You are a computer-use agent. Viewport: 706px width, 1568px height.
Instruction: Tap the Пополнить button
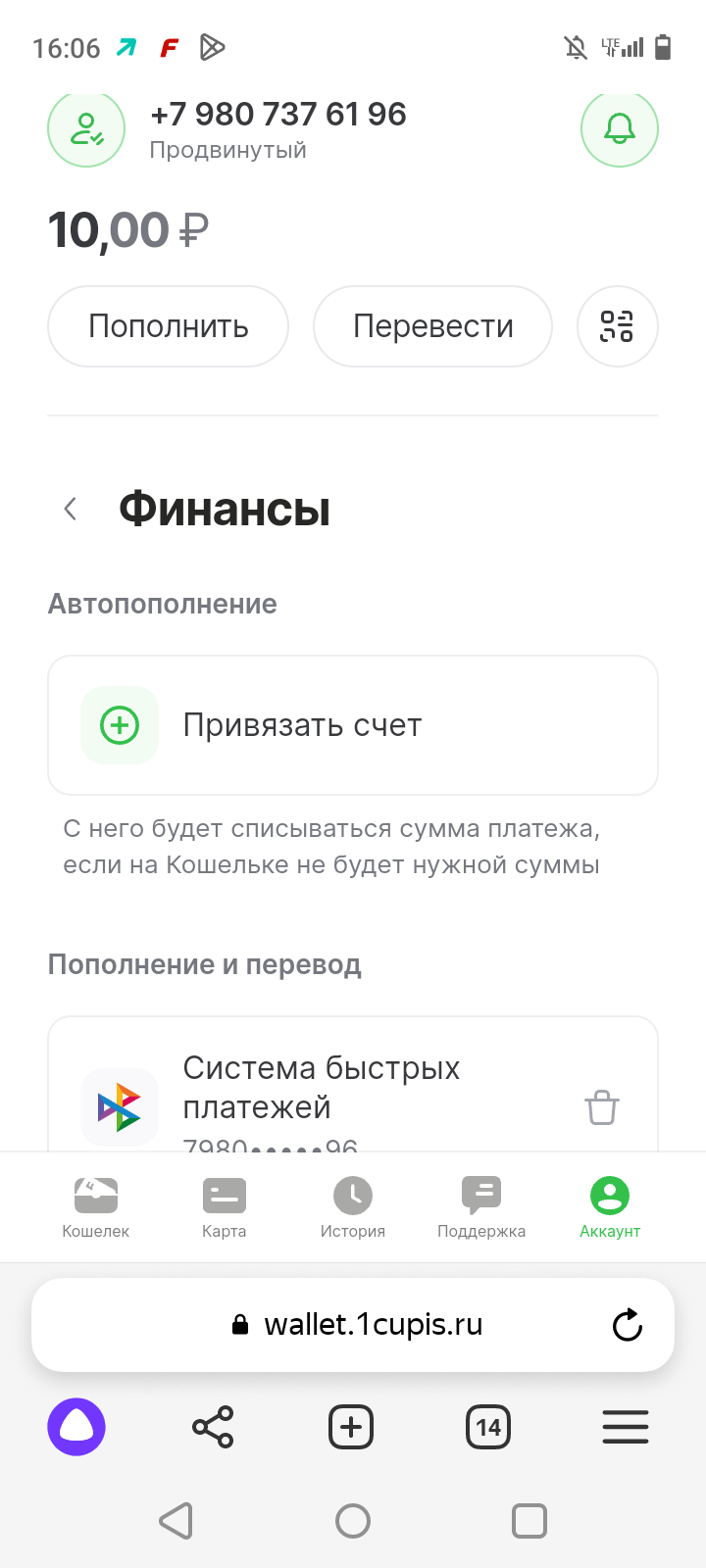point(168,326)
